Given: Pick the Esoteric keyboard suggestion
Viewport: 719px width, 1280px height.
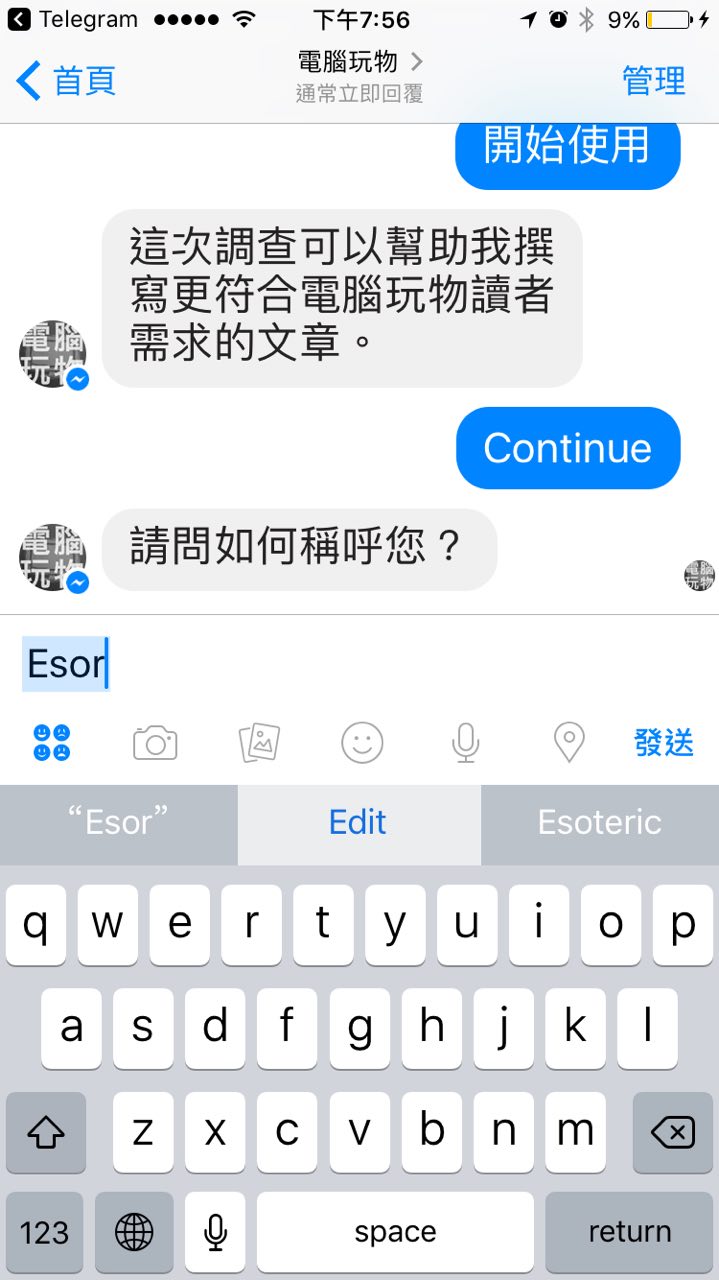Looking at the screenshot, I should pyautogui.click(x=599, y=823).
